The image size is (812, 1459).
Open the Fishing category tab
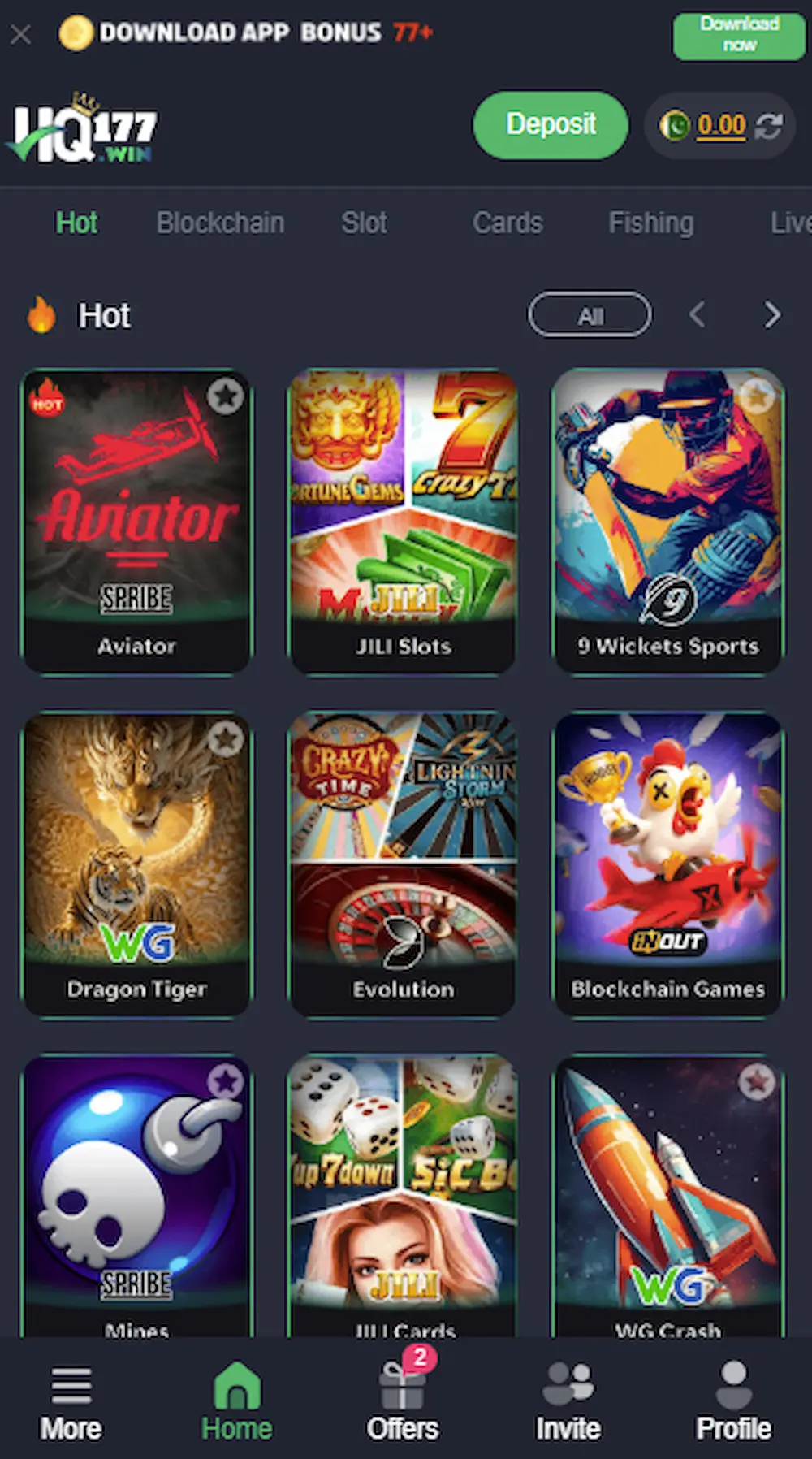point(651,223)
